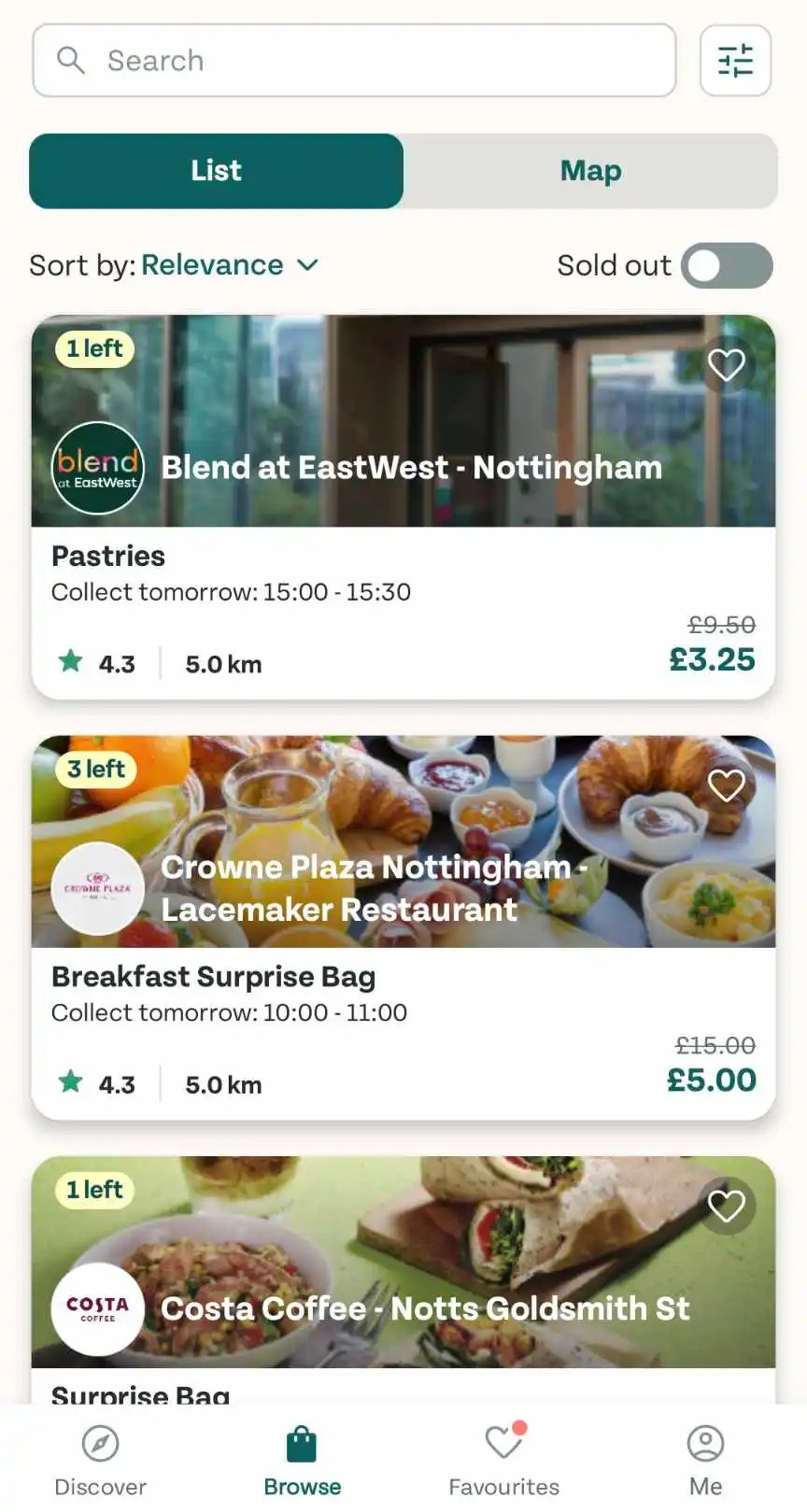The width and height of the screenshot is (807, 1512).
Task: Like Costa Coffee Notts Goldsmith St
Action: [x=726, y=1206]
